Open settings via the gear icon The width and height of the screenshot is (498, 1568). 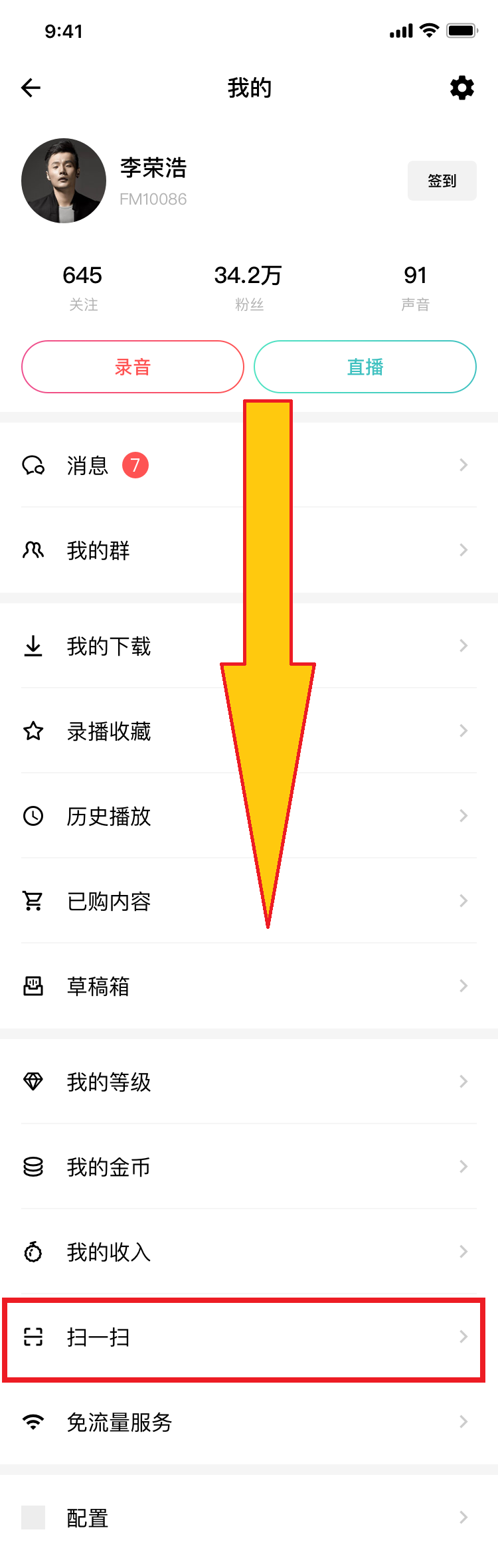coord(461,88)
